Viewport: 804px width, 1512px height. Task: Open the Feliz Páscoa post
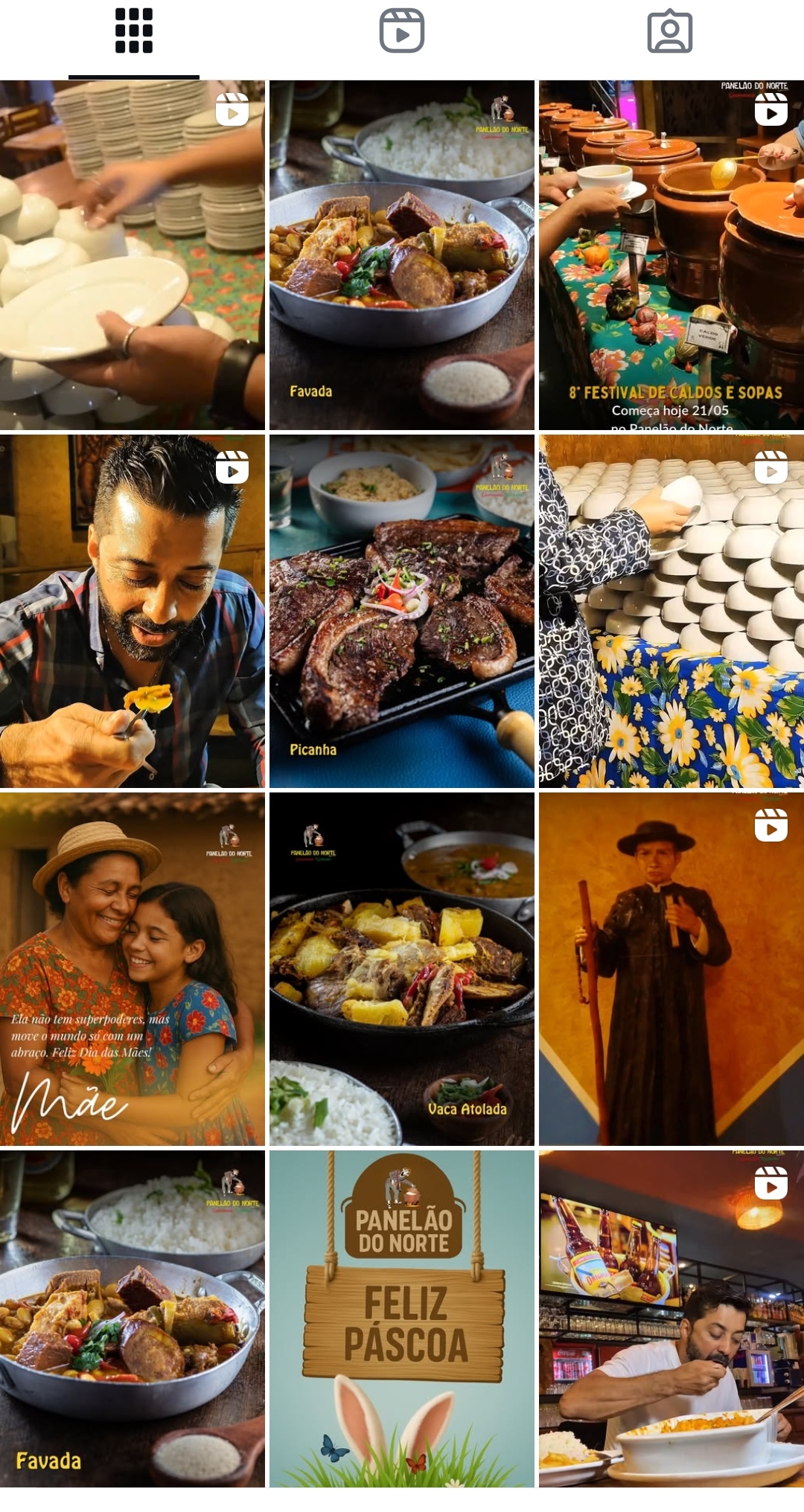click(402, 1318)
